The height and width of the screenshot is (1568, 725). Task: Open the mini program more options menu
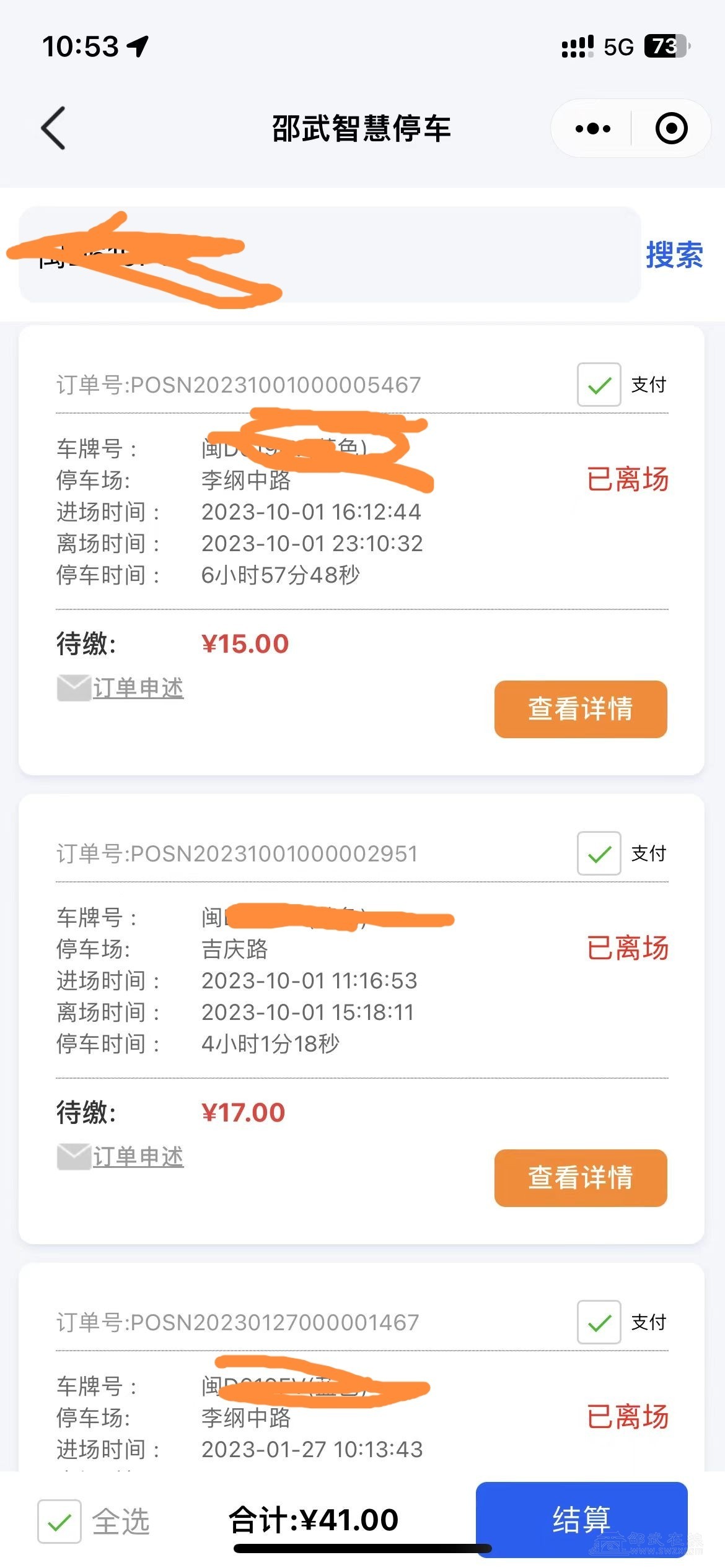[x=592, y=129]
